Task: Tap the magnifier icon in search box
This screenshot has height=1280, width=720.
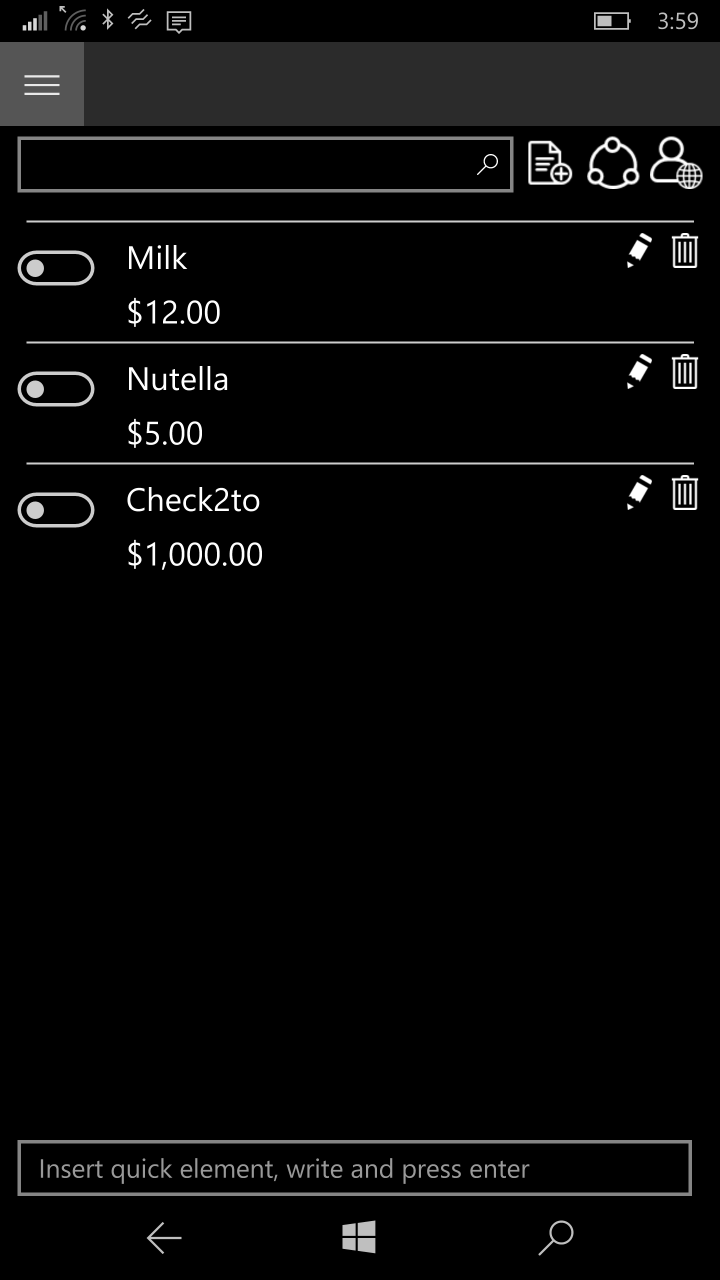Action: click(487, 165)
